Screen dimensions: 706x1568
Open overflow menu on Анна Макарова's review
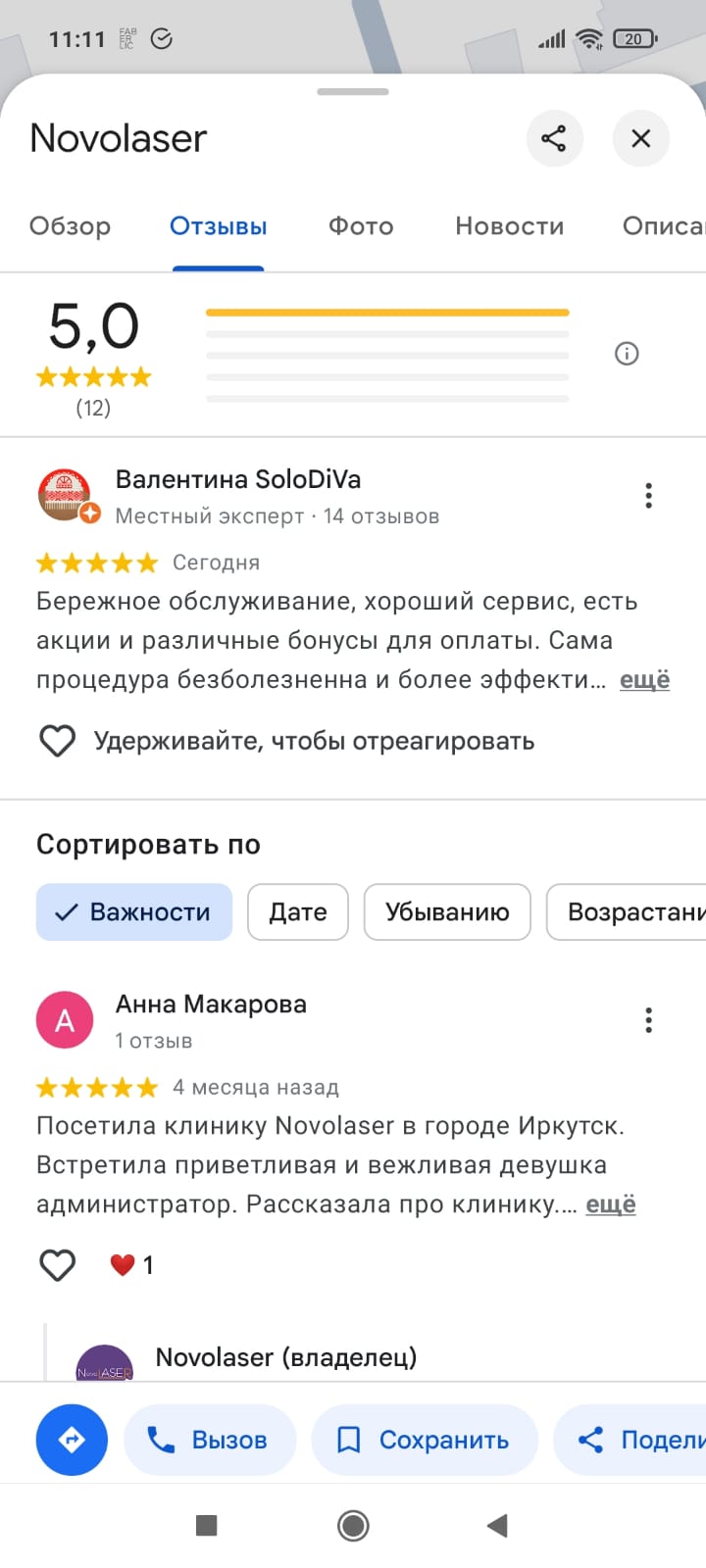[648, 1020]
